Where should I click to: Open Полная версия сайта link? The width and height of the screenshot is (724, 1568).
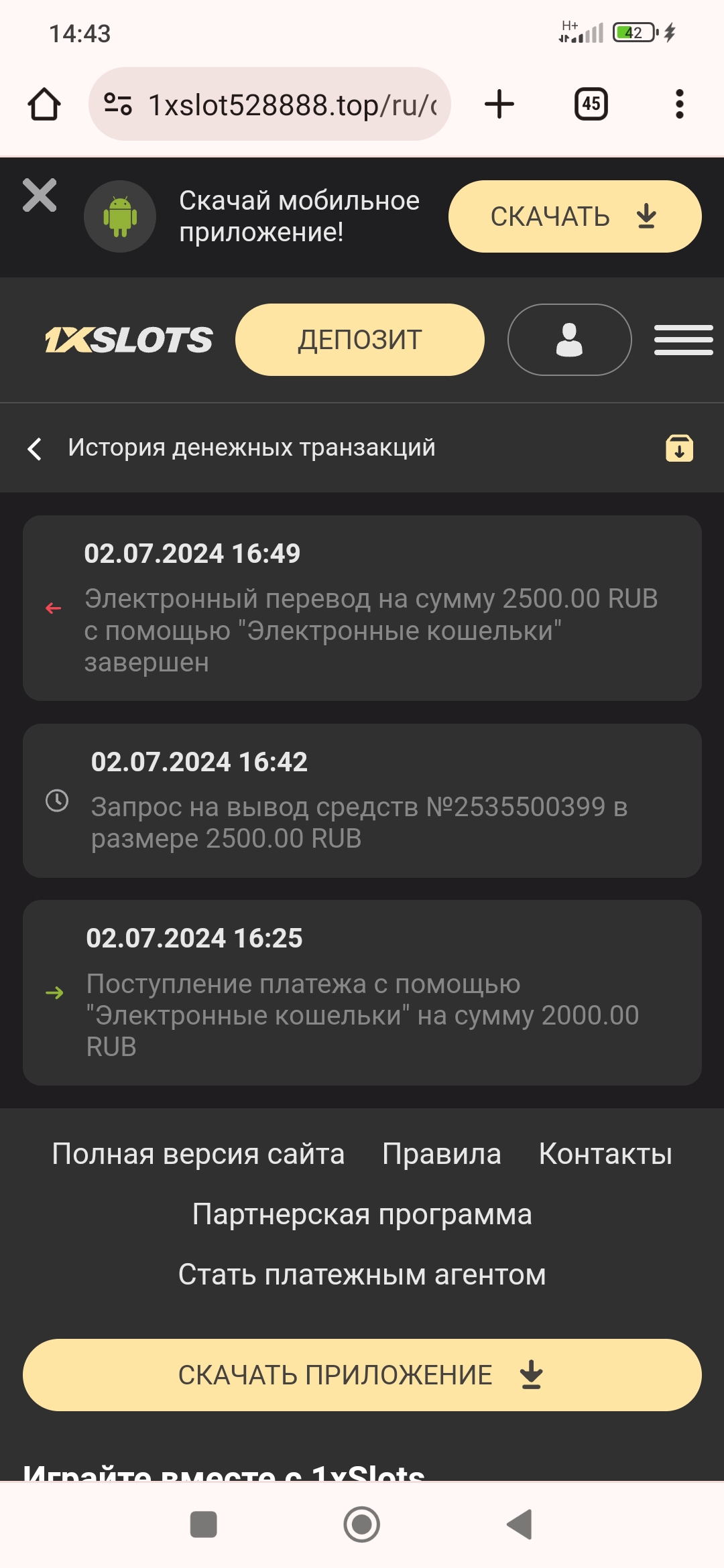point(198,1154)
